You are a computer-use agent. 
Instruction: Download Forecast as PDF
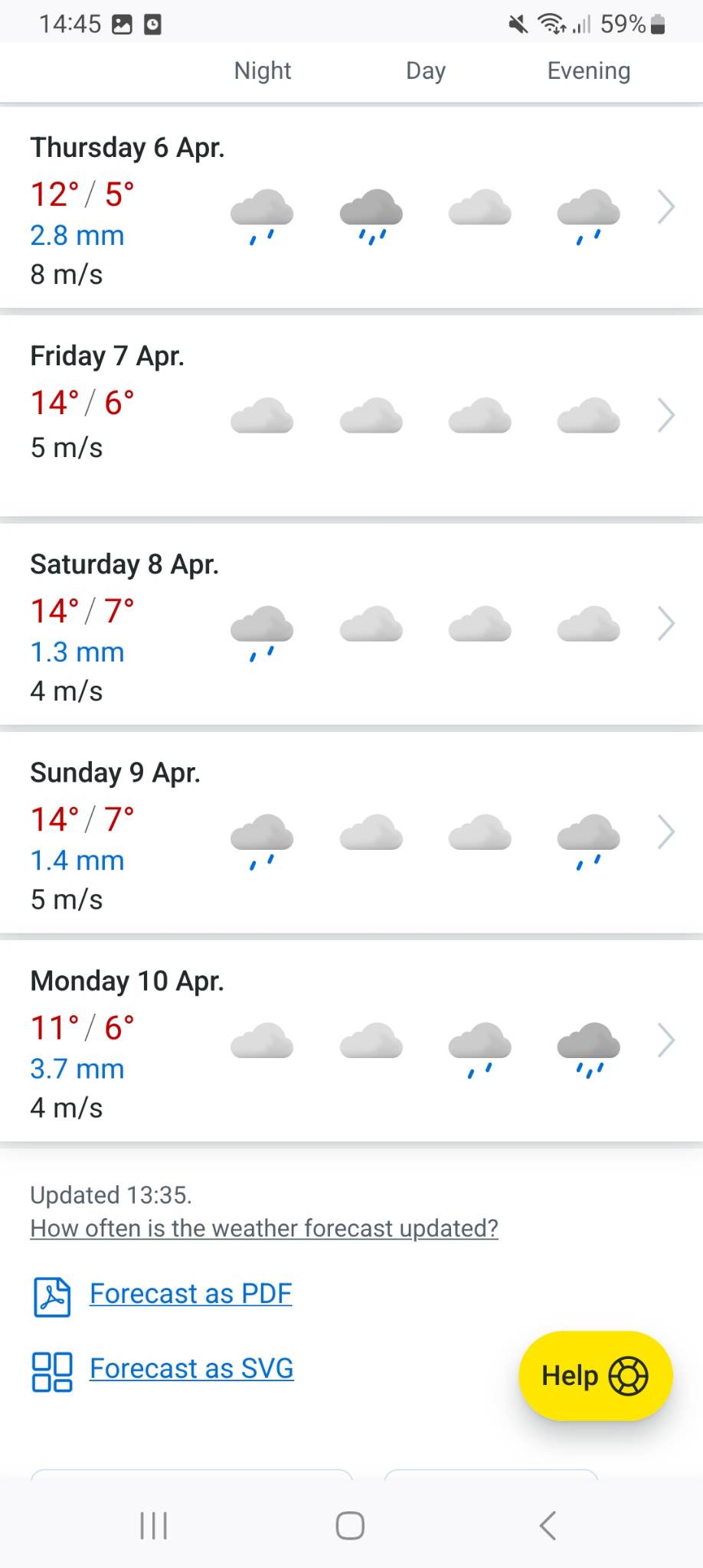[191, 1294]
